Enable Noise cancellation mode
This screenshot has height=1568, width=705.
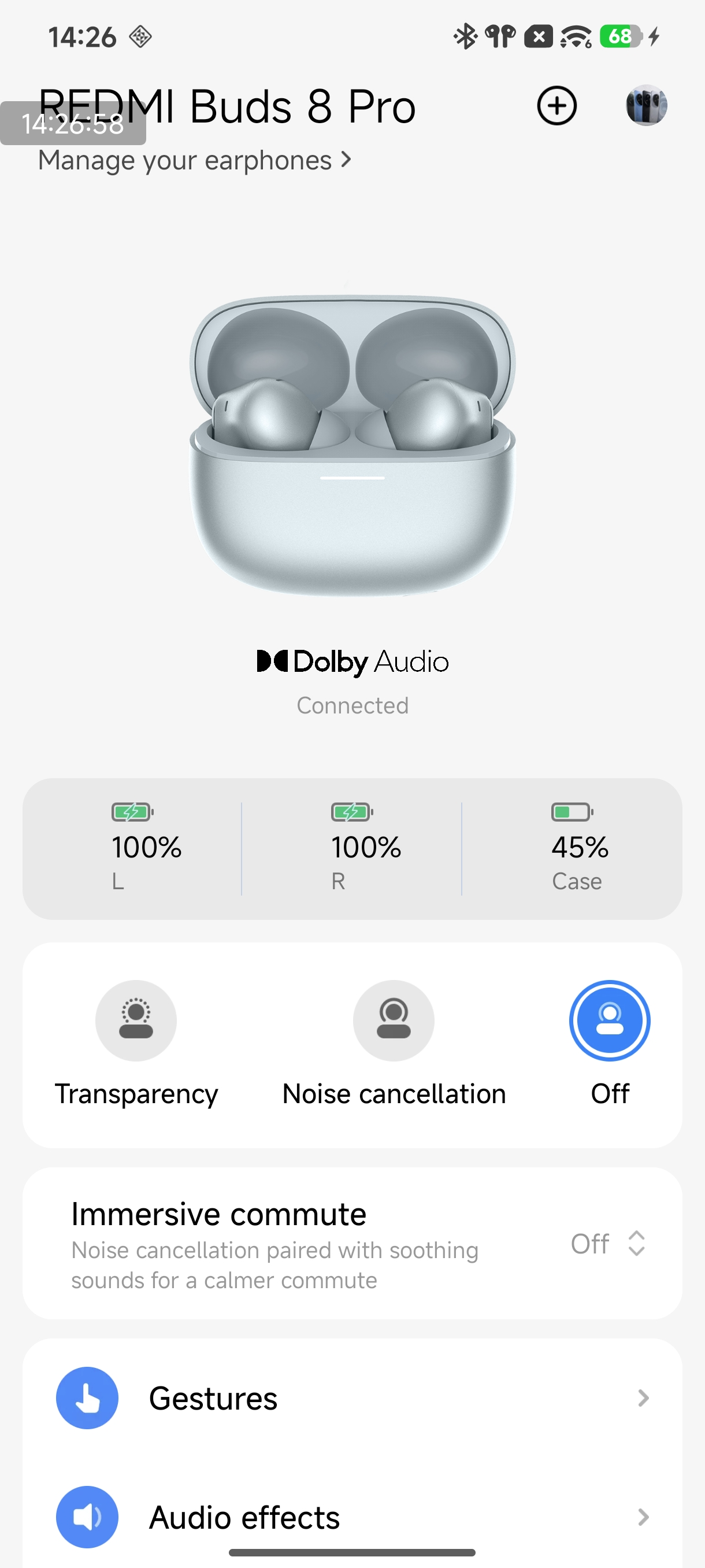click(394, 1021)
